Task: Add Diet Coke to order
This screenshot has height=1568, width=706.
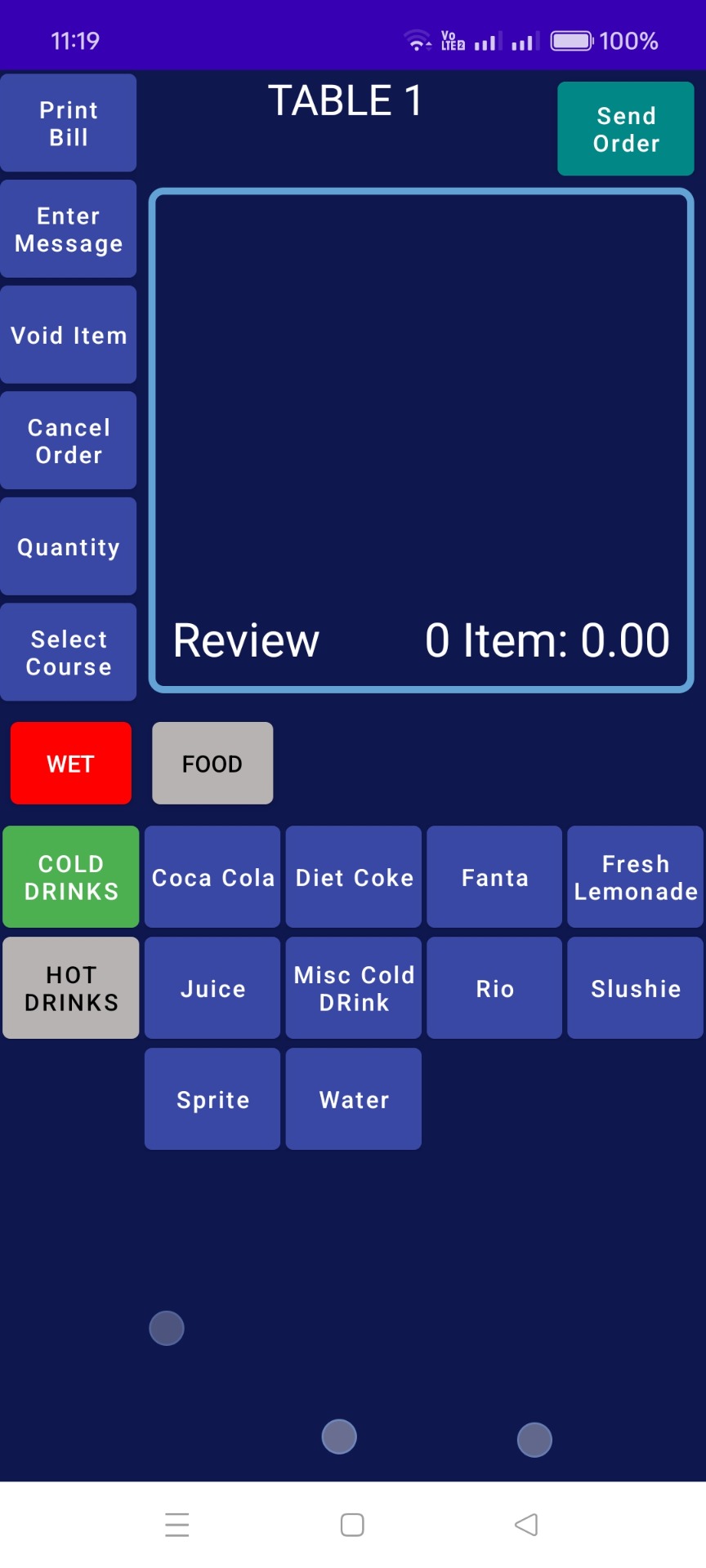Action: pos(354,877)
